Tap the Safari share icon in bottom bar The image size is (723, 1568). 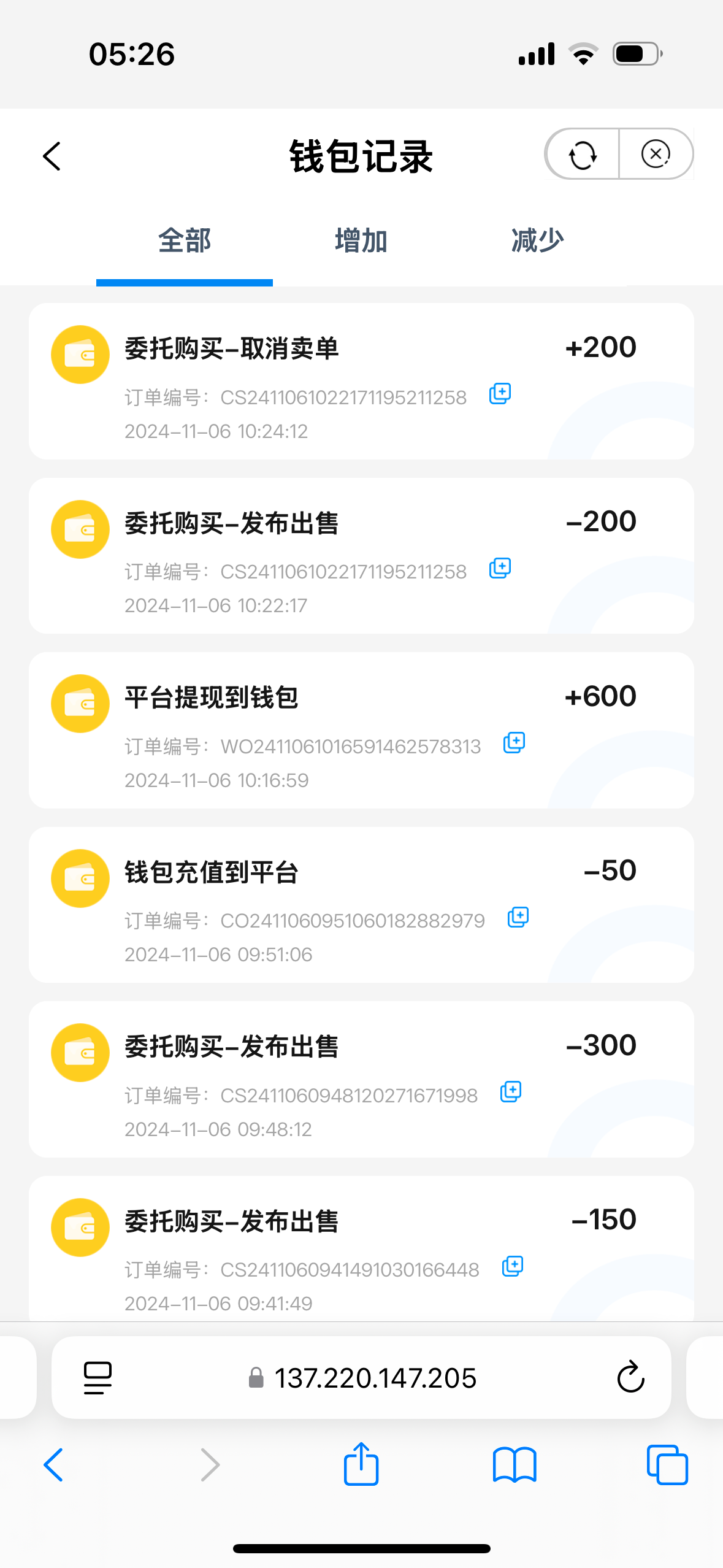361,1464
